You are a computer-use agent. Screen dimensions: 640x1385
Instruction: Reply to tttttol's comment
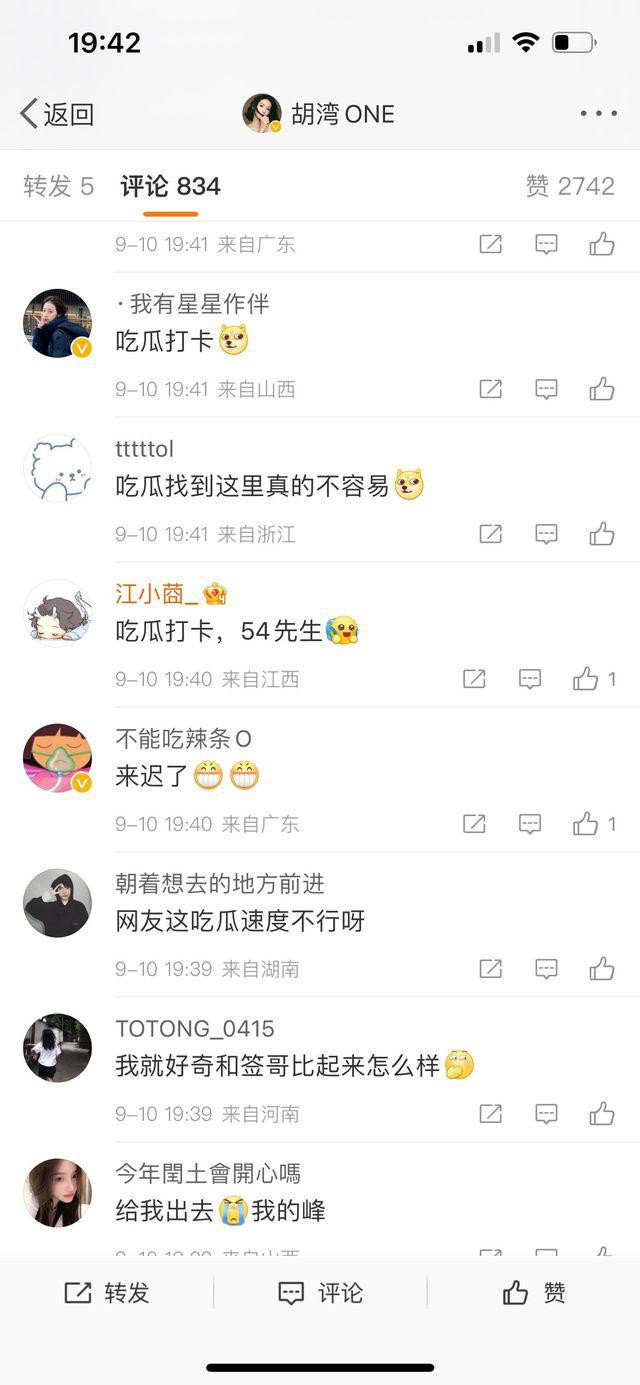tap(546, 534)
